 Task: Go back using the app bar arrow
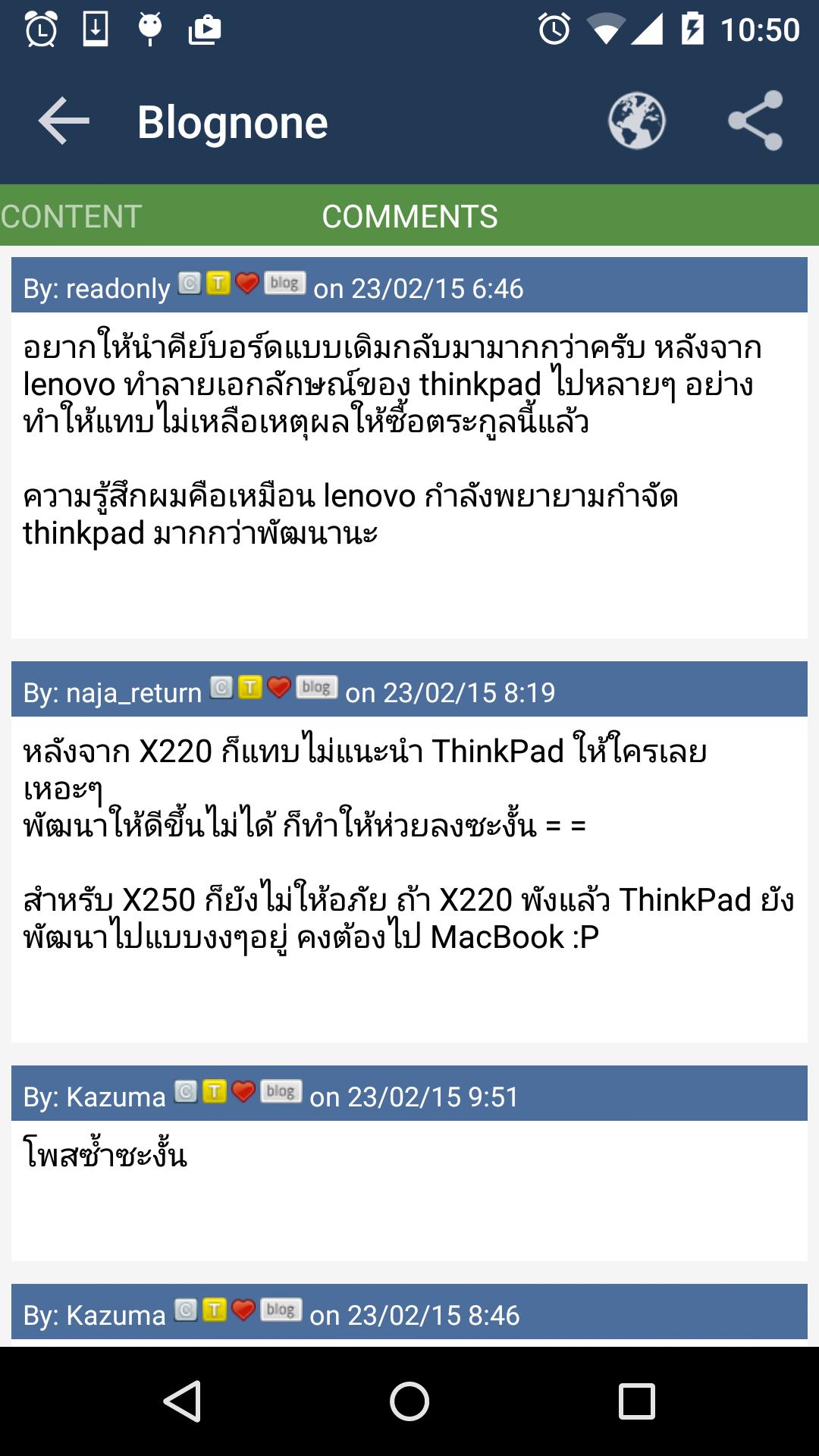(64, 121)
